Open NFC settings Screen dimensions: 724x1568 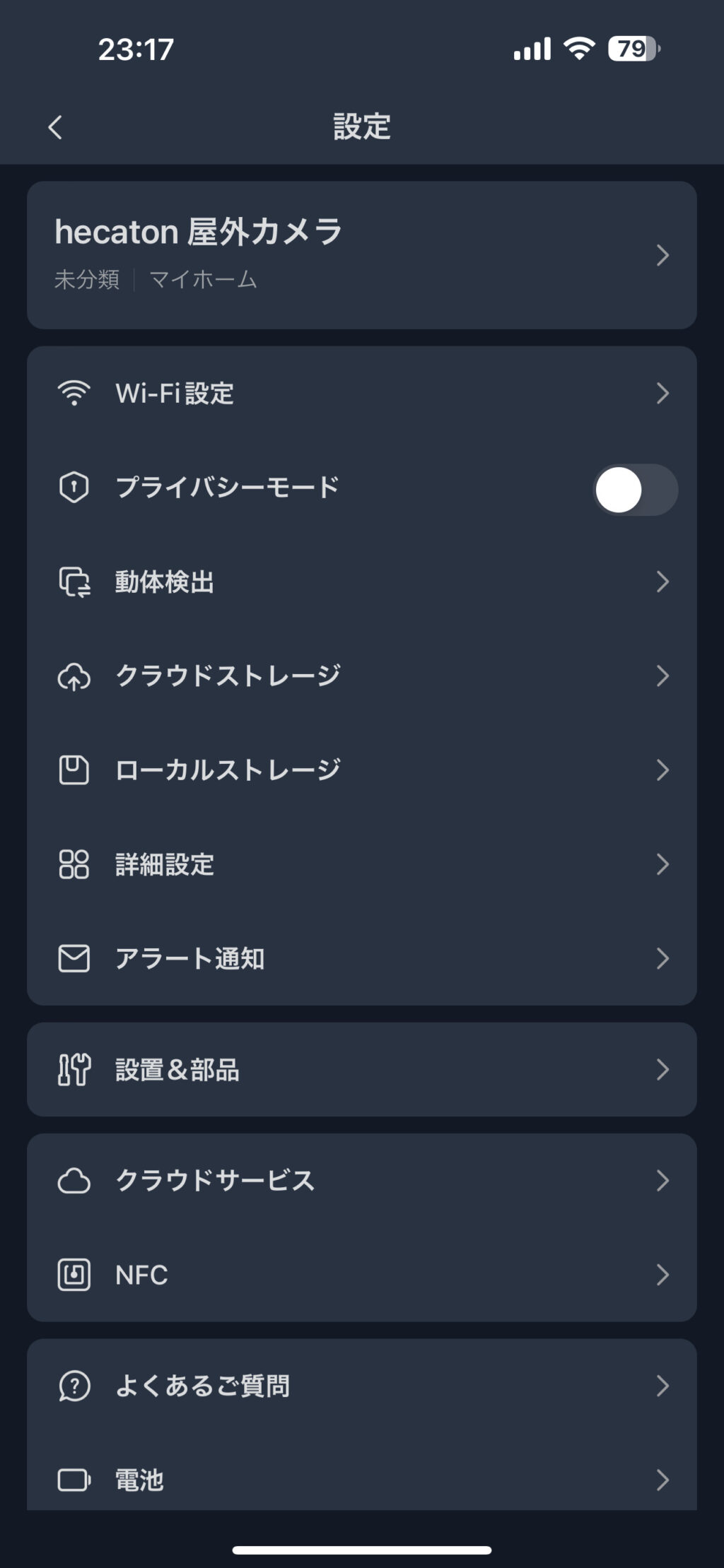361,1275
